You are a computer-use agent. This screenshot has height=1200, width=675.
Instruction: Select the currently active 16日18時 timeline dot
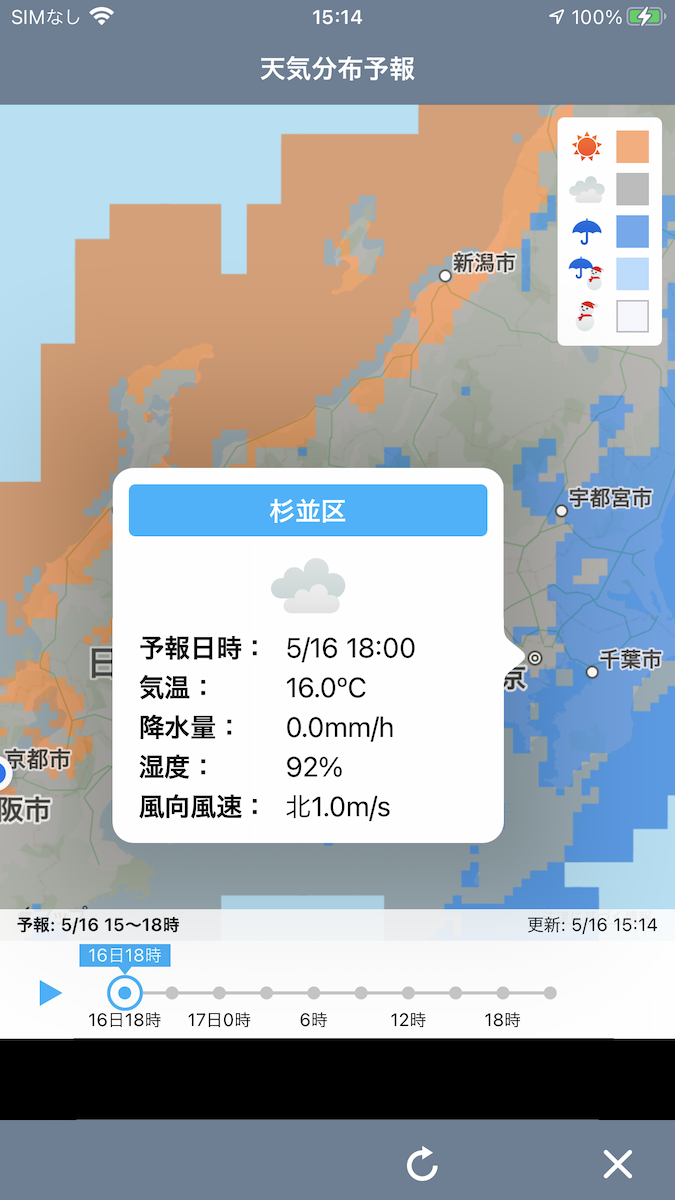(x=125, y=993)
